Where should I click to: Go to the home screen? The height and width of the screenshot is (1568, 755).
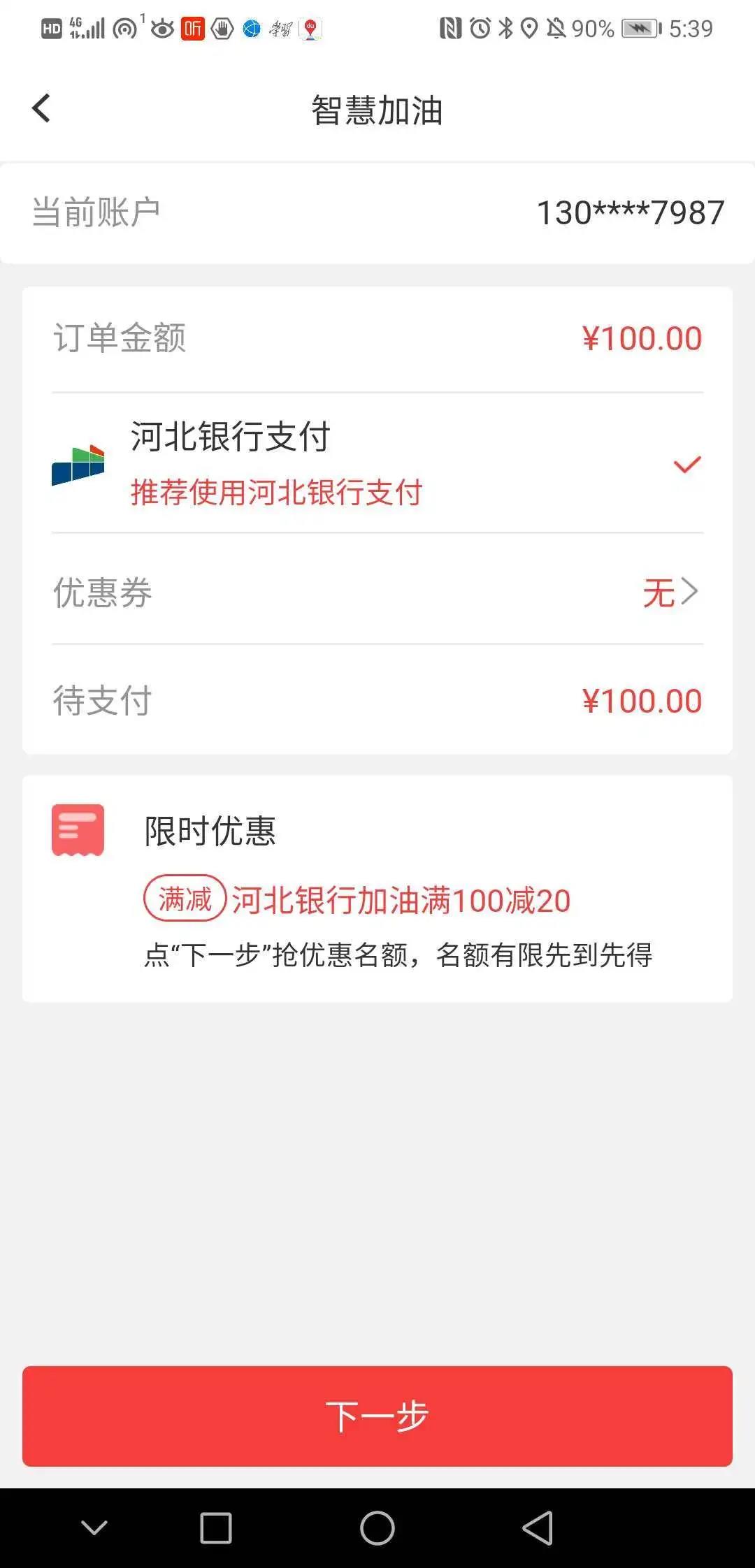(x=377, y=1527)
